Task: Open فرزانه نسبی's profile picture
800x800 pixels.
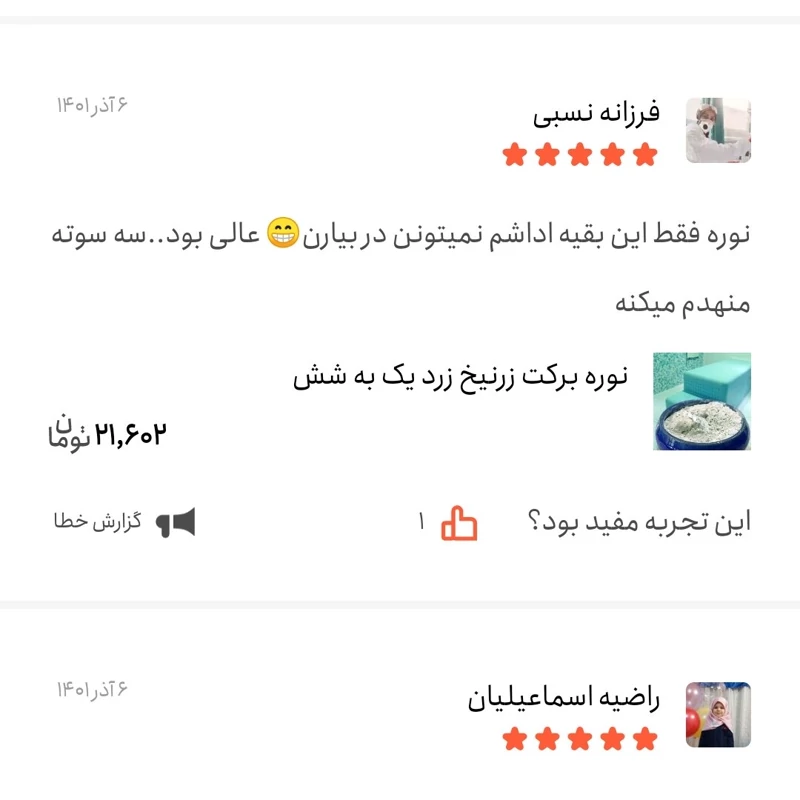Action: click(718, 130)
